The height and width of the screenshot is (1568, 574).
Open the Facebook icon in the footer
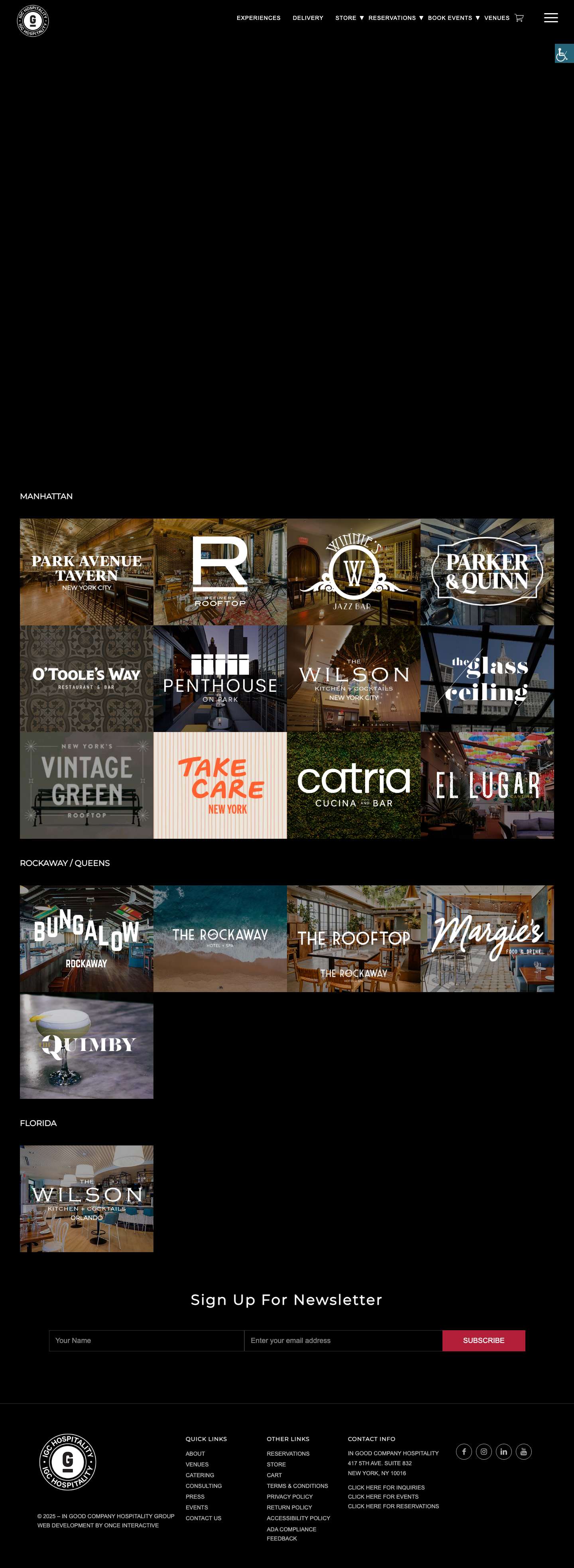(x=464, y=1453)
